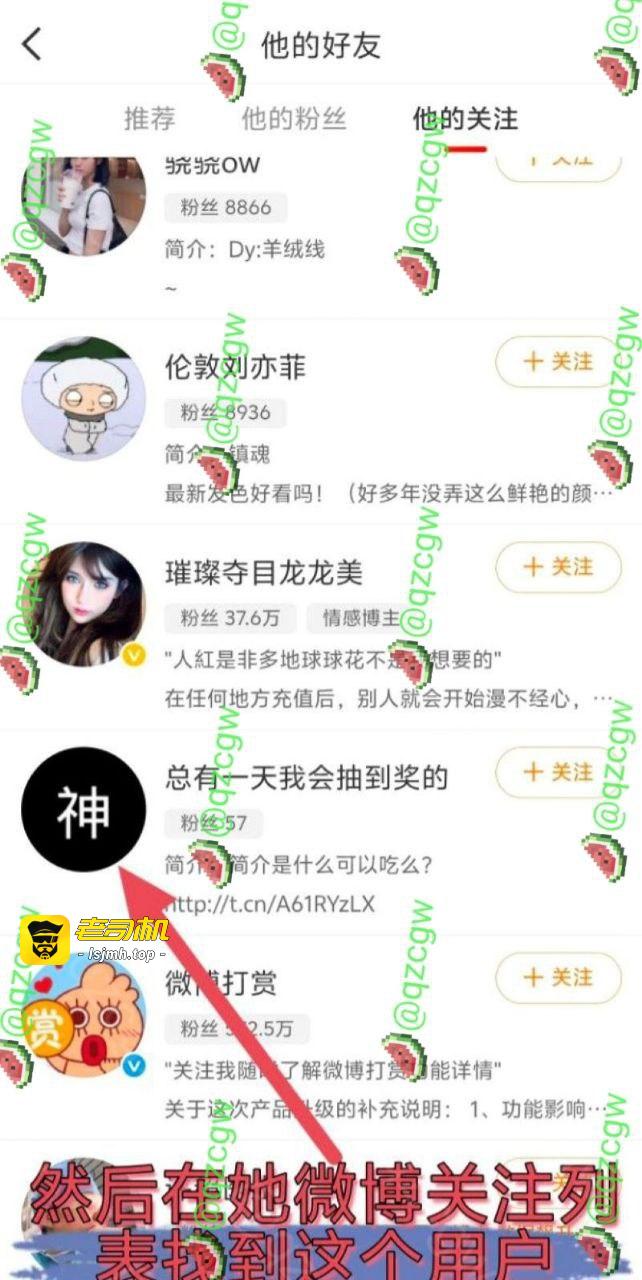Open the t.cn/A61RYzLX link
This screenshot has width=642, height=1280.
(272, 904)
